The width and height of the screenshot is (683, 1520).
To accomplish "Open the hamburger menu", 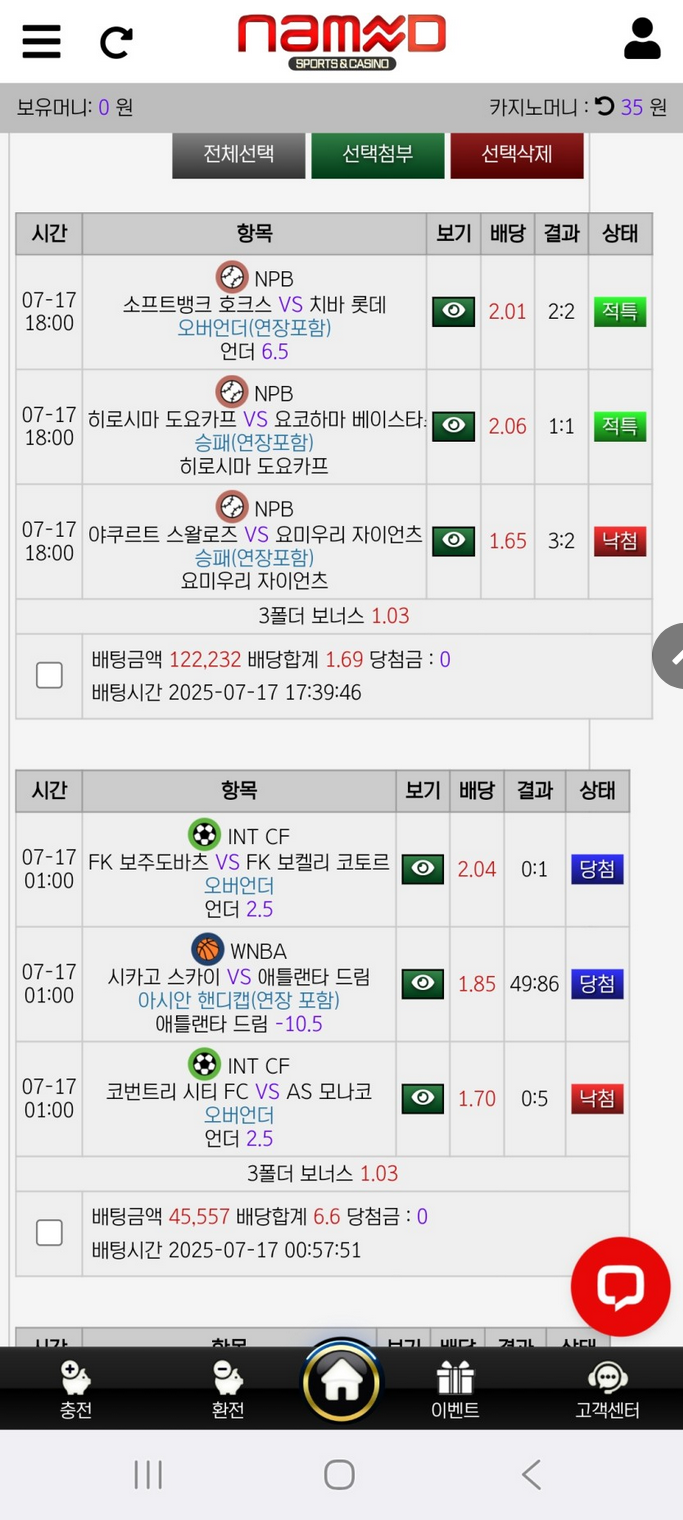I will [41, 41].
